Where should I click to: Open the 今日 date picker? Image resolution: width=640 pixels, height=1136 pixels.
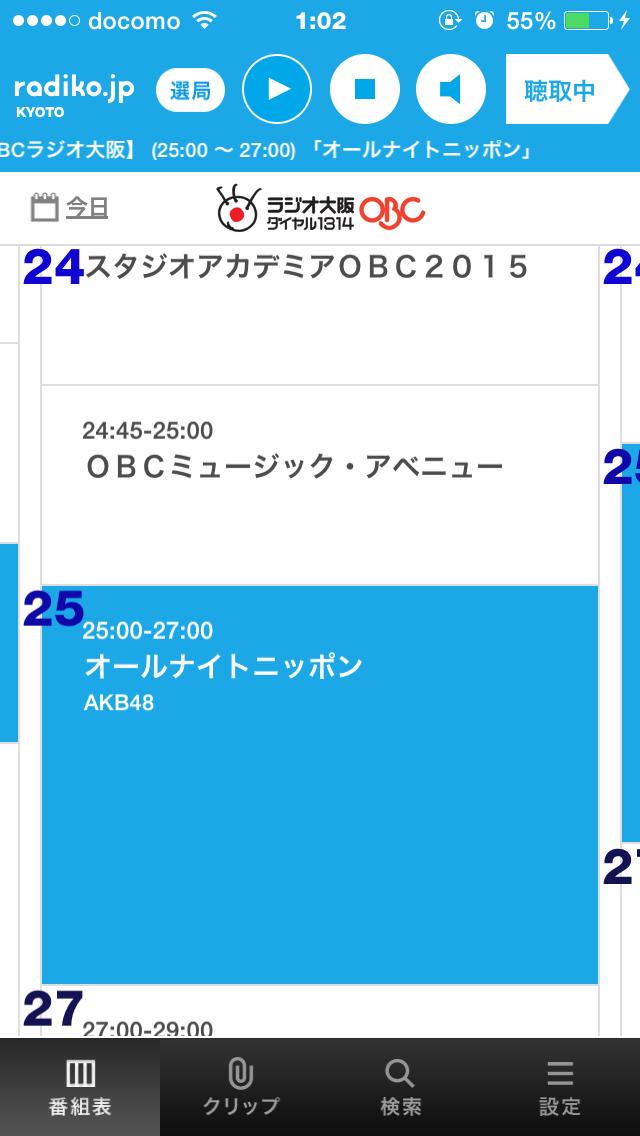click(70, 207)
